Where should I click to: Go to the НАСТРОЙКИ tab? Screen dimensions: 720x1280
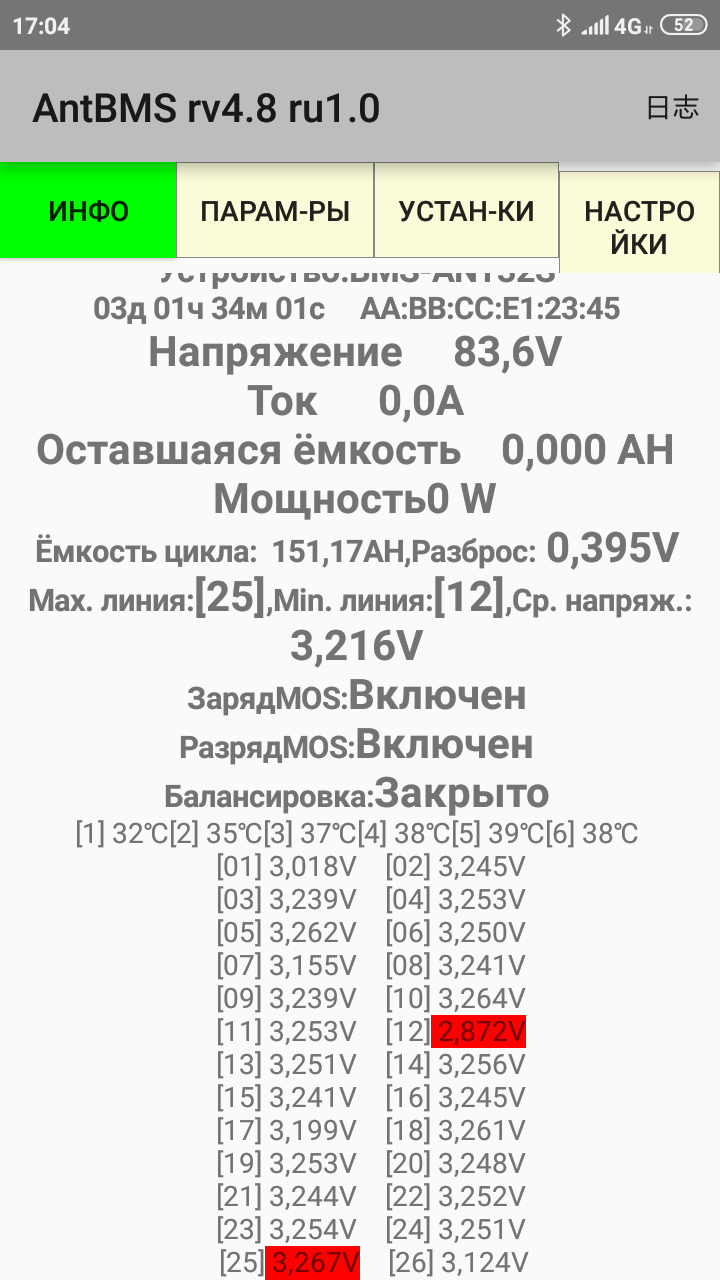click(639, 226)
